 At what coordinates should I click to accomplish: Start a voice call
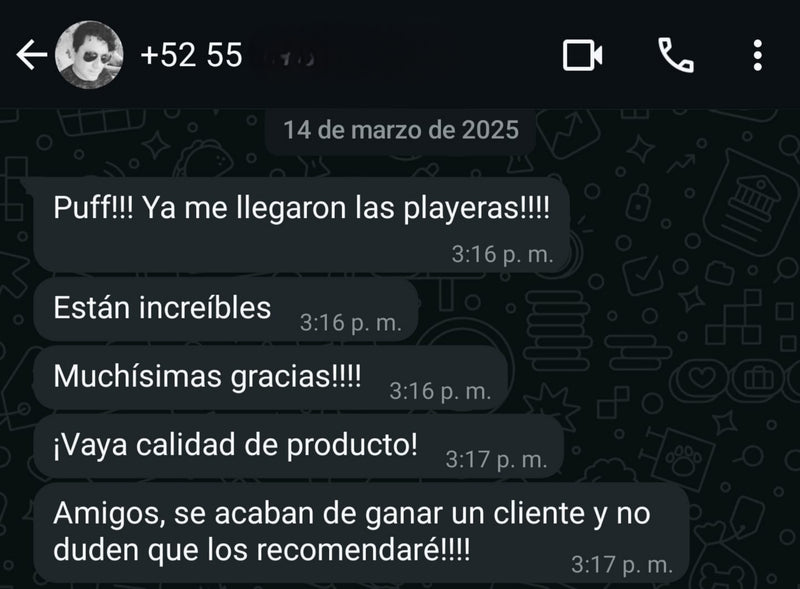point(676,55)
